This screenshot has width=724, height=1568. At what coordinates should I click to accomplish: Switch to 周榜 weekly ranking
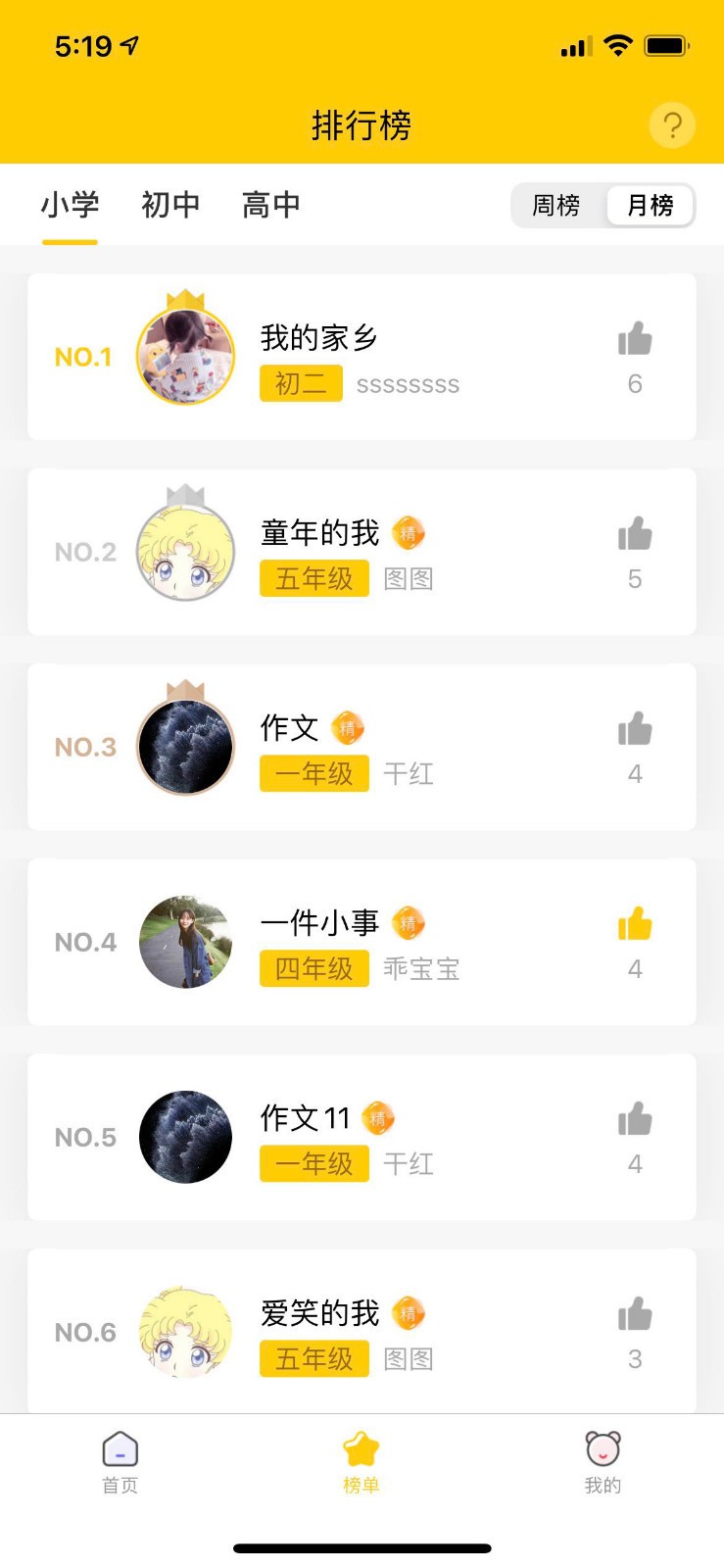point(556,206)
